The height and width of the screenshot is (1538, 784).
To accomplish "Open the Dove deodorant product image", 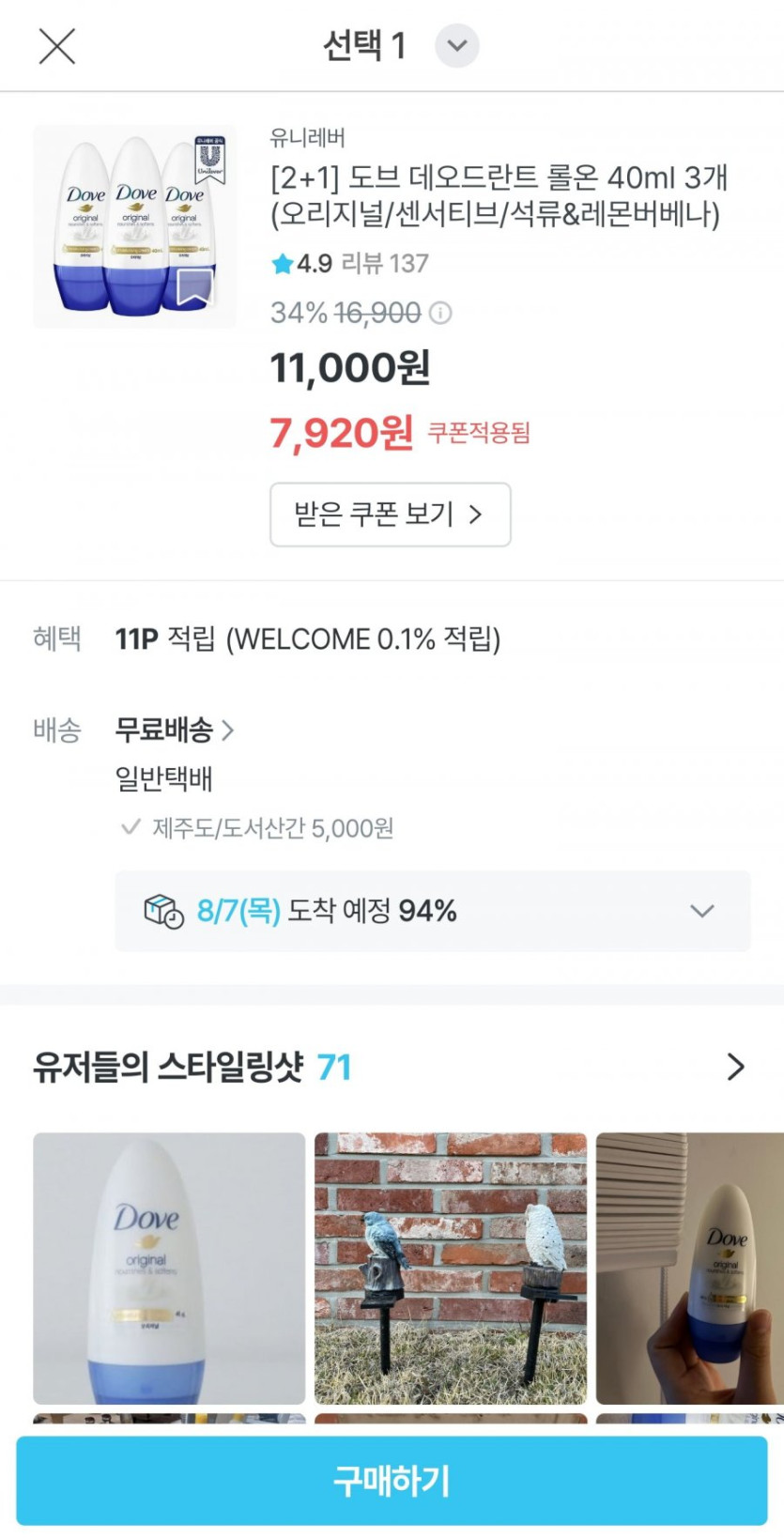I will tap(134, 226).
